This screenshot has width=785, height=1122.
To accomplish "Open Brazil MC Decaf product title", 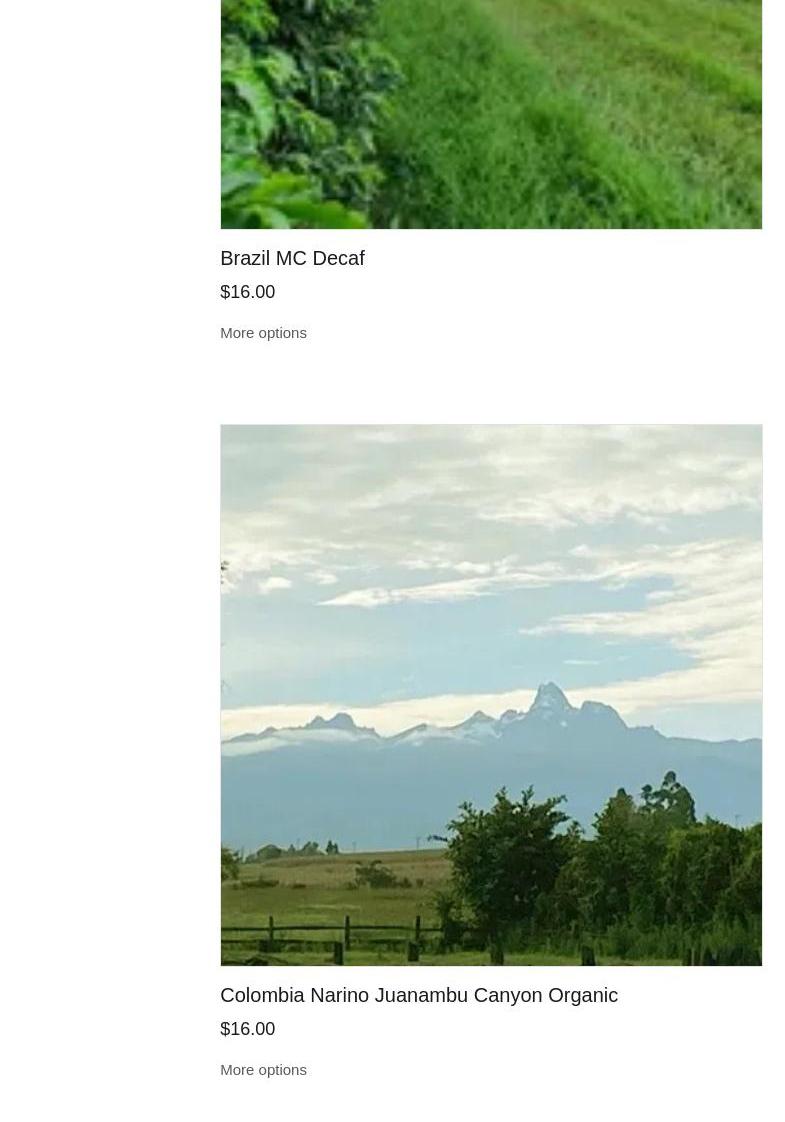I will coord(292,258).
